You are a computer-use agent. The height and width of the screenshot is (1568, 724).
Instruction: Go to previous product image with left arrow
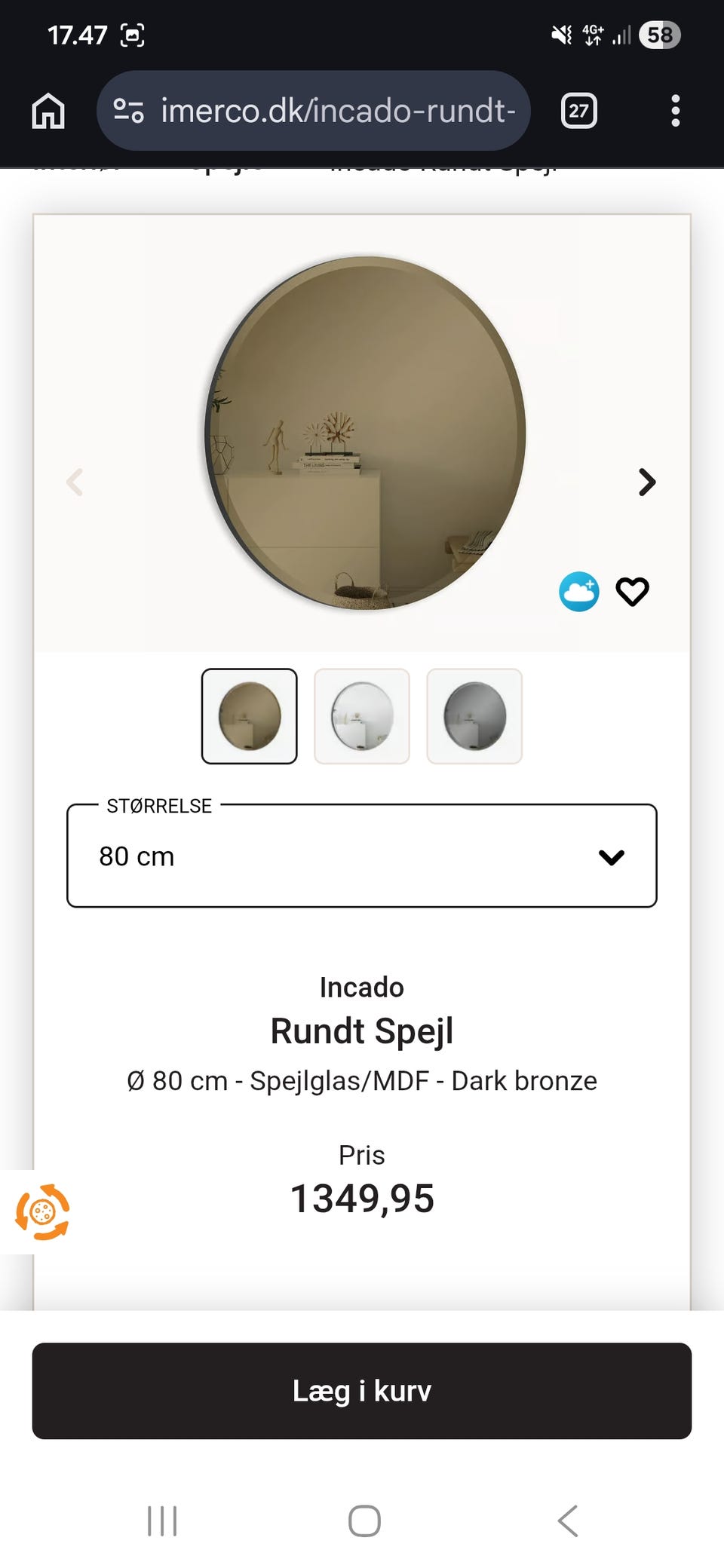tap(75, 482)
